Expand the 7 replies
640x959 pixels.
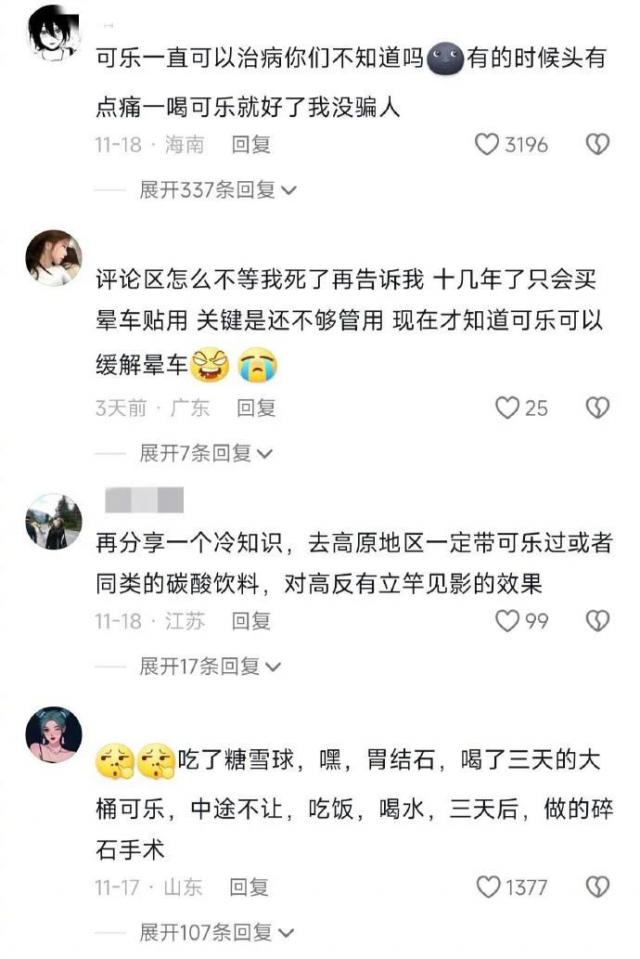click(205, 453)
